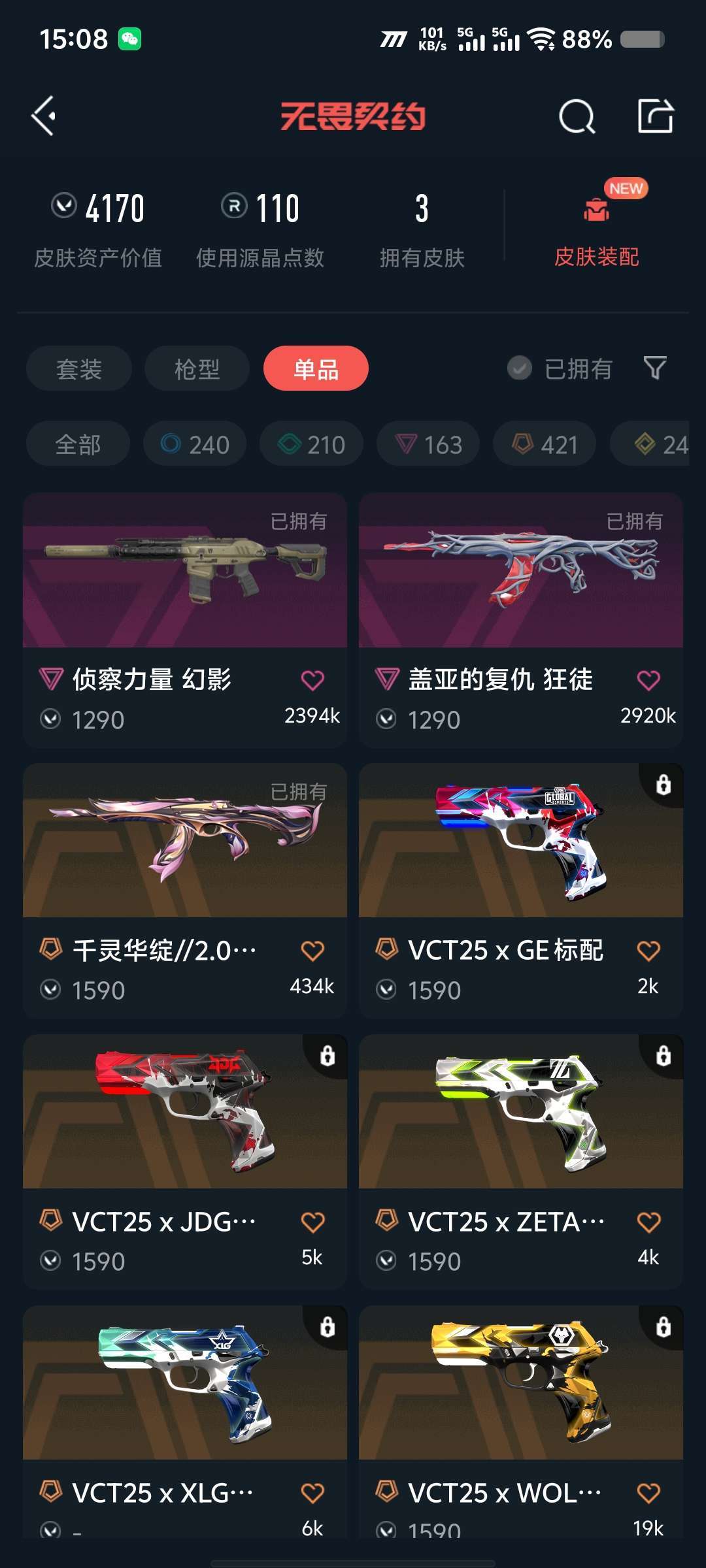Select the 163 tier filter chip
The width and height of the screenshot is (706, 1568).
click(x=428, y=443)
